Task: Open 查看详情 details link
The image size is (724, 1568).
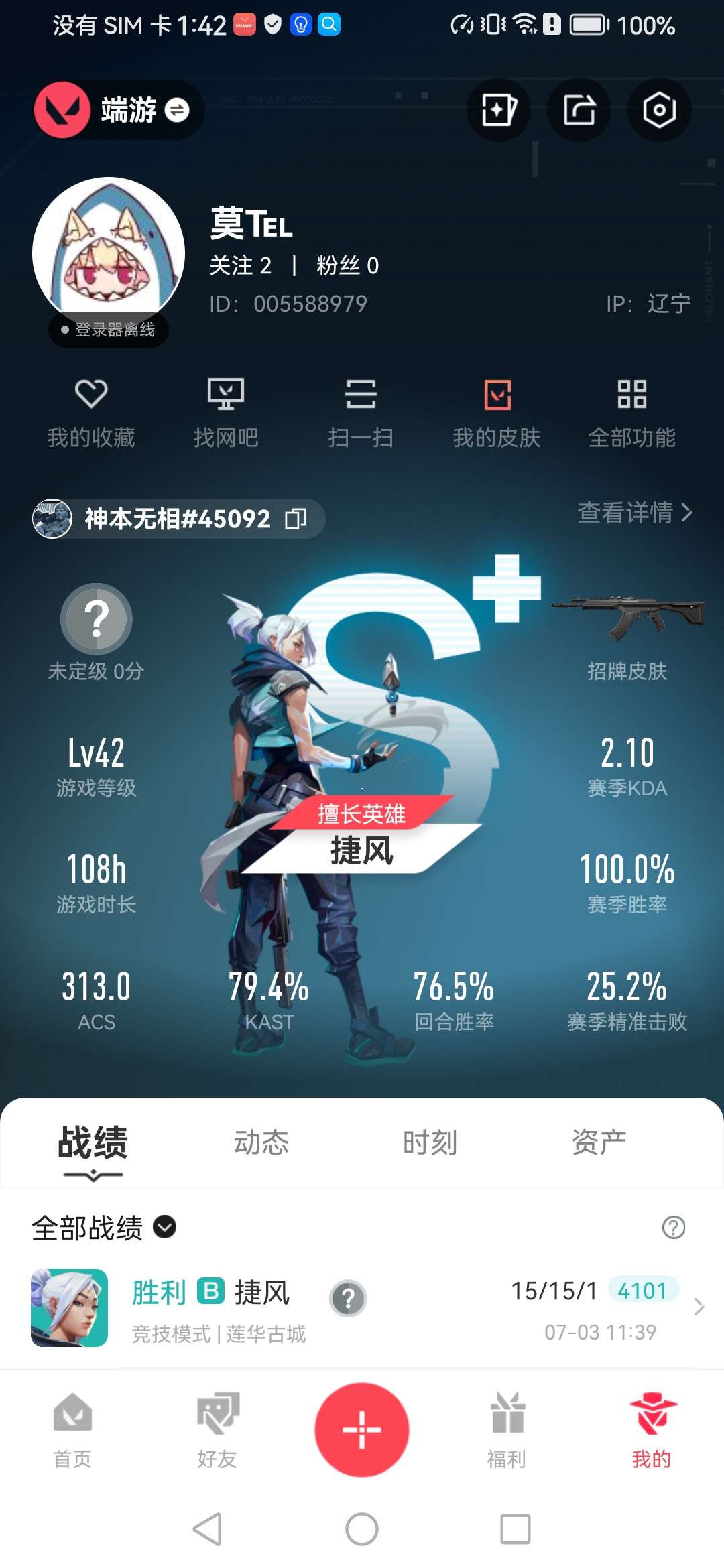Action: (634, 513)
